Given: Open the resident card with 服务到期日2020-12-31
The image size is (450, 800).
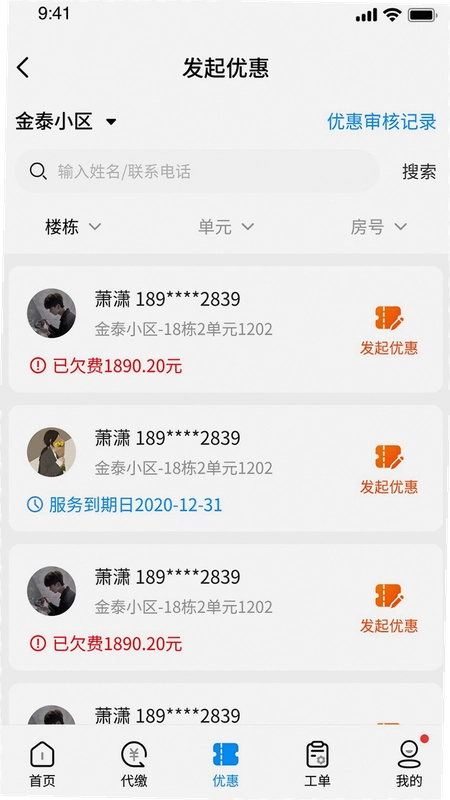Looking at the screenshot, I should coord(226,468).
